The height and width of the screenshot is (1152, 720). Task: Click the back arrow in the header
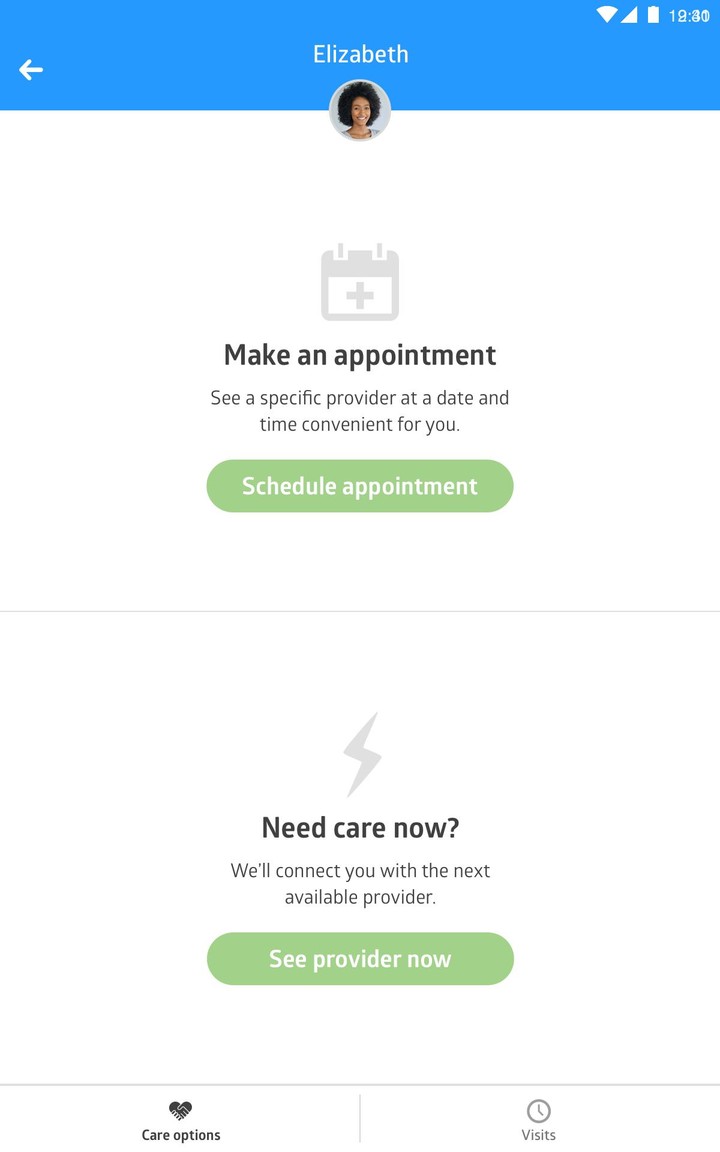31,70
